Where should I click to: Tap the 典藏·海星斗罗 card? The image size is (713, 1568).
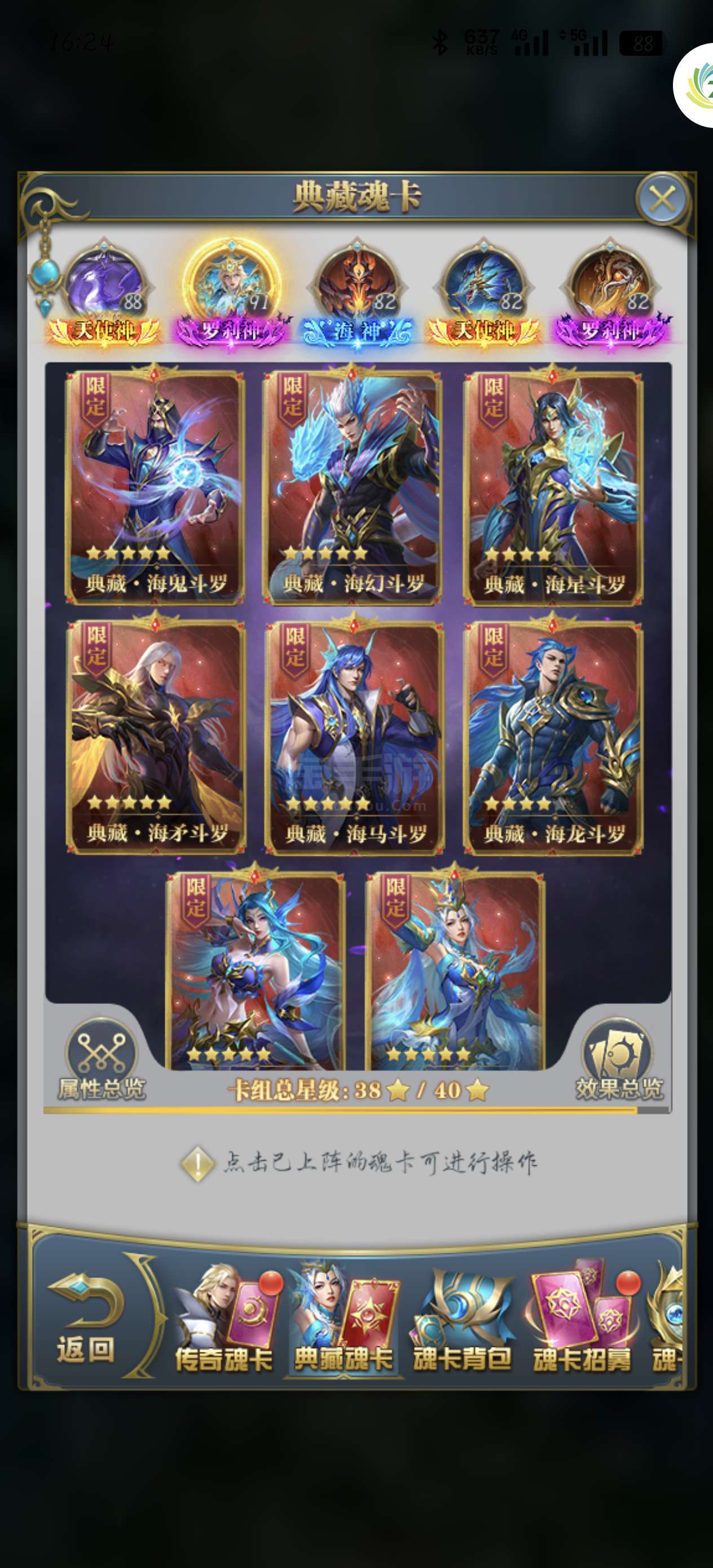(553, 484)
